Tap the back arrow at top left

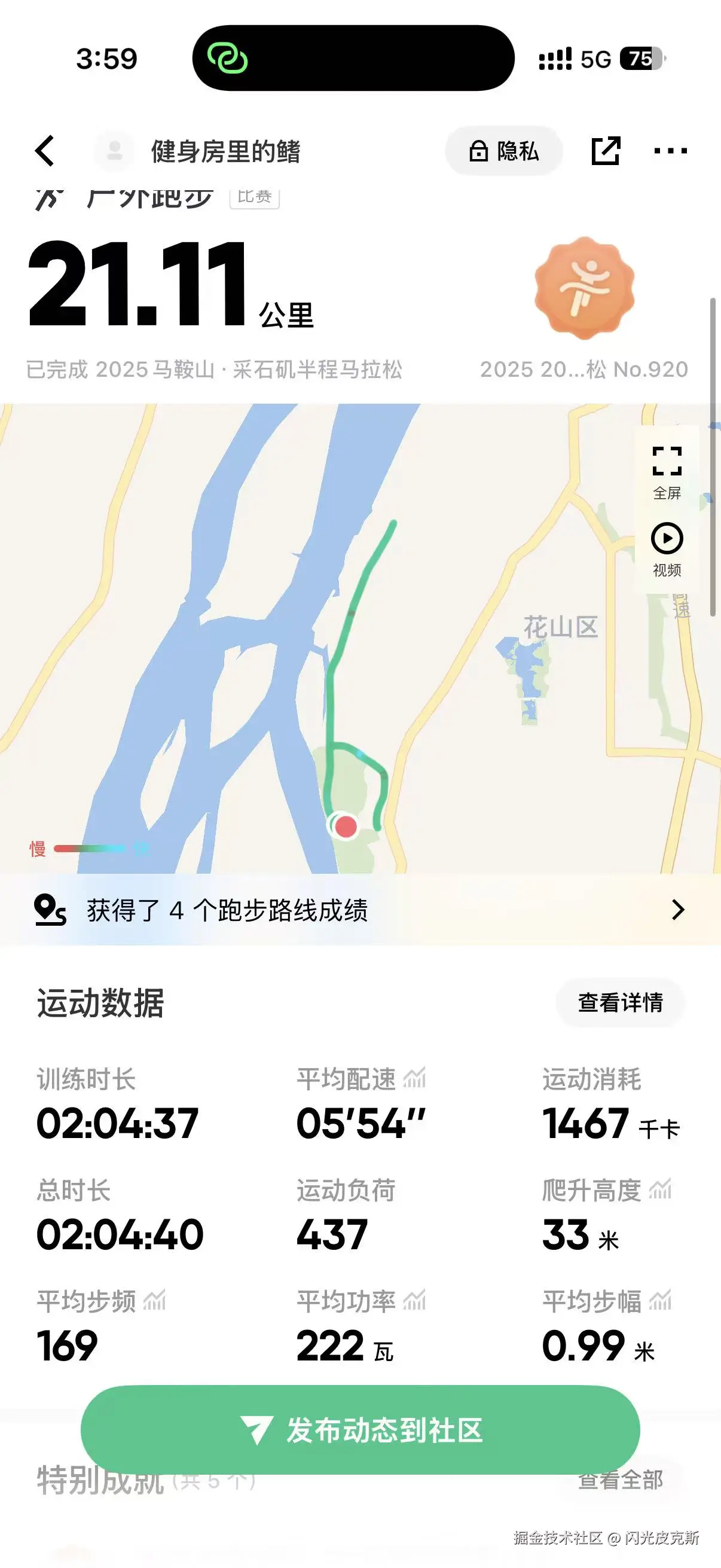[x=45, y=151]
